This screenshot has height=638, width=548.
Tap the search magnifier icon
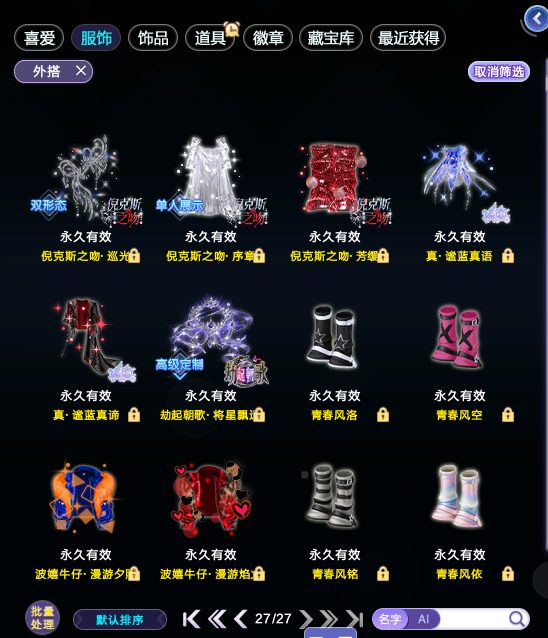point(516,618)
